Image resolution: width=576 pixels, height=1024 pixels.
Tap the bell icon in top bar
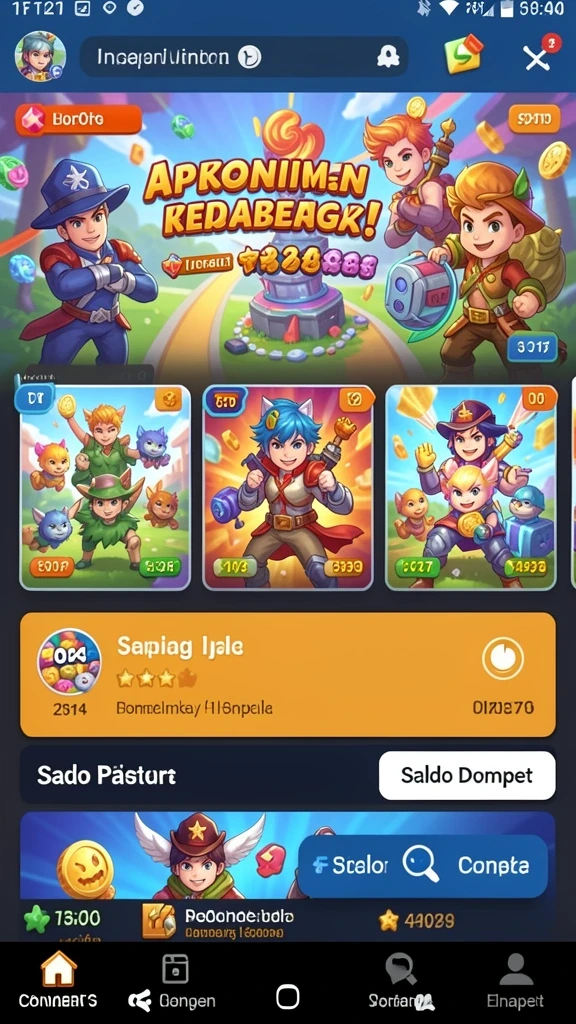(388, 57)
